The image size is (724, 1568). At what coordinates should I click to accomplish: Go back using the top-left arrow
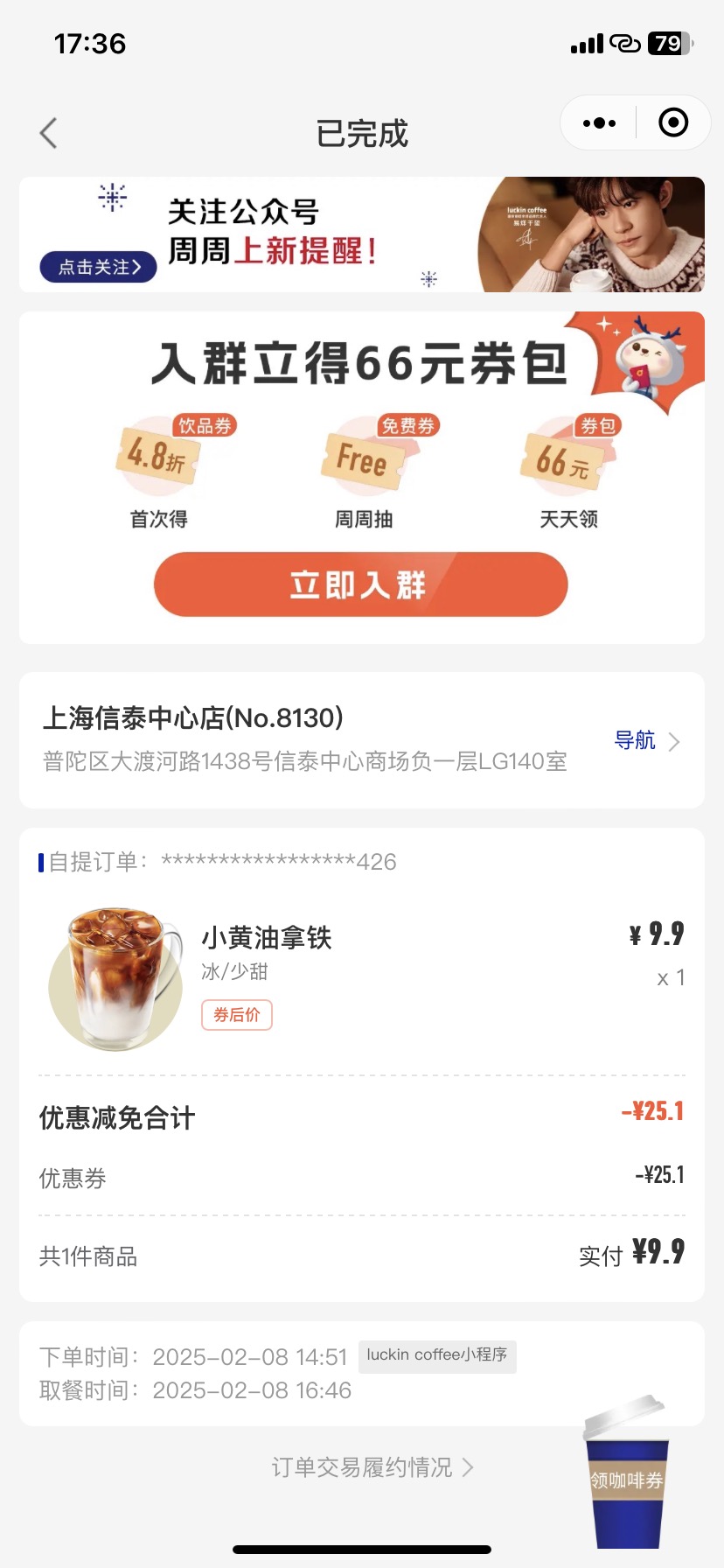tap(48, 133)
